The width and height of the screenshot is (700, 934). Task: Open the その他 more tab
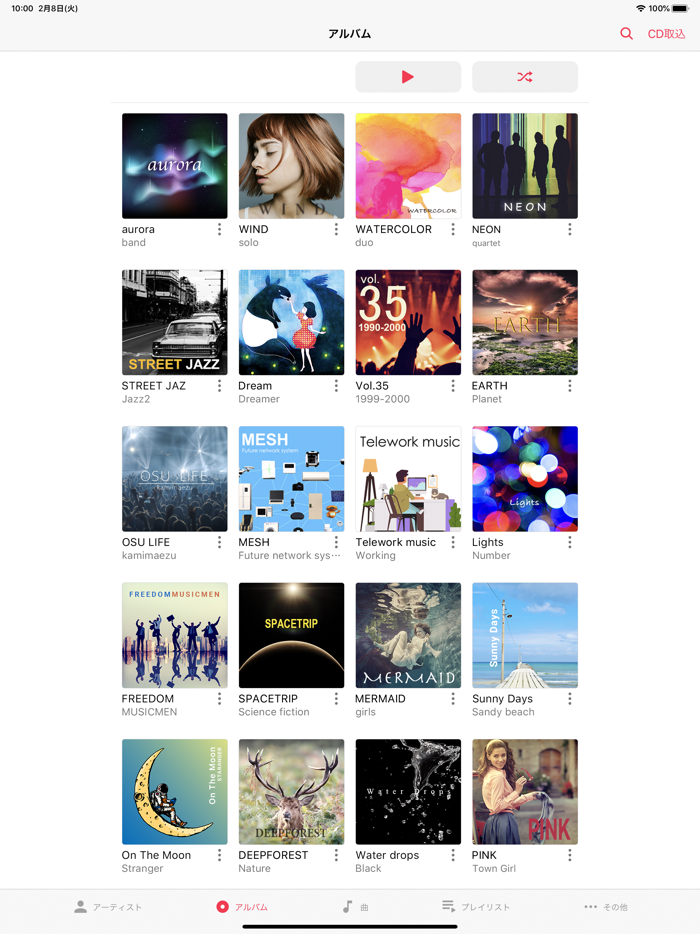[x=605, y=907]
